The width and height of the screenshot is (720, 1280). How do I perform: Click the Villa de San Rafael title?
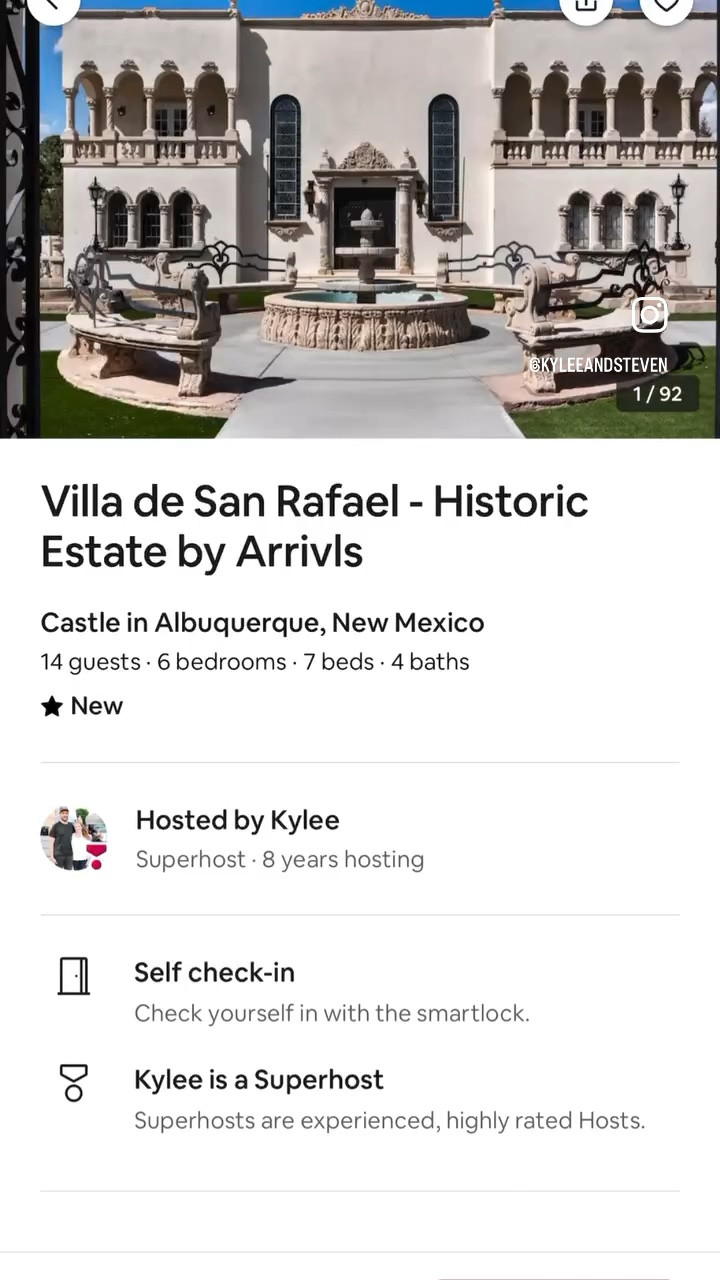tap(314, 525)
